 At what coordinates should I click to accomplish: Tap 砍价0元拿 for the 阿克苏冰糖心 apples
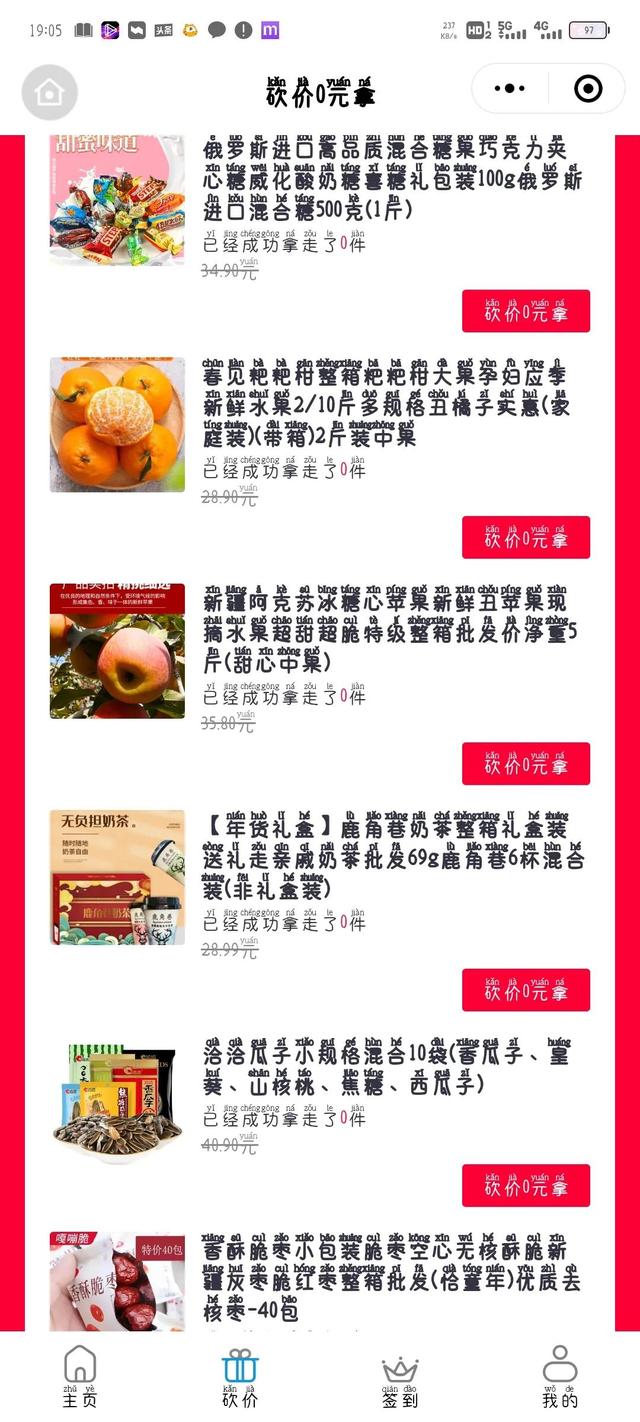coord(526,763)
